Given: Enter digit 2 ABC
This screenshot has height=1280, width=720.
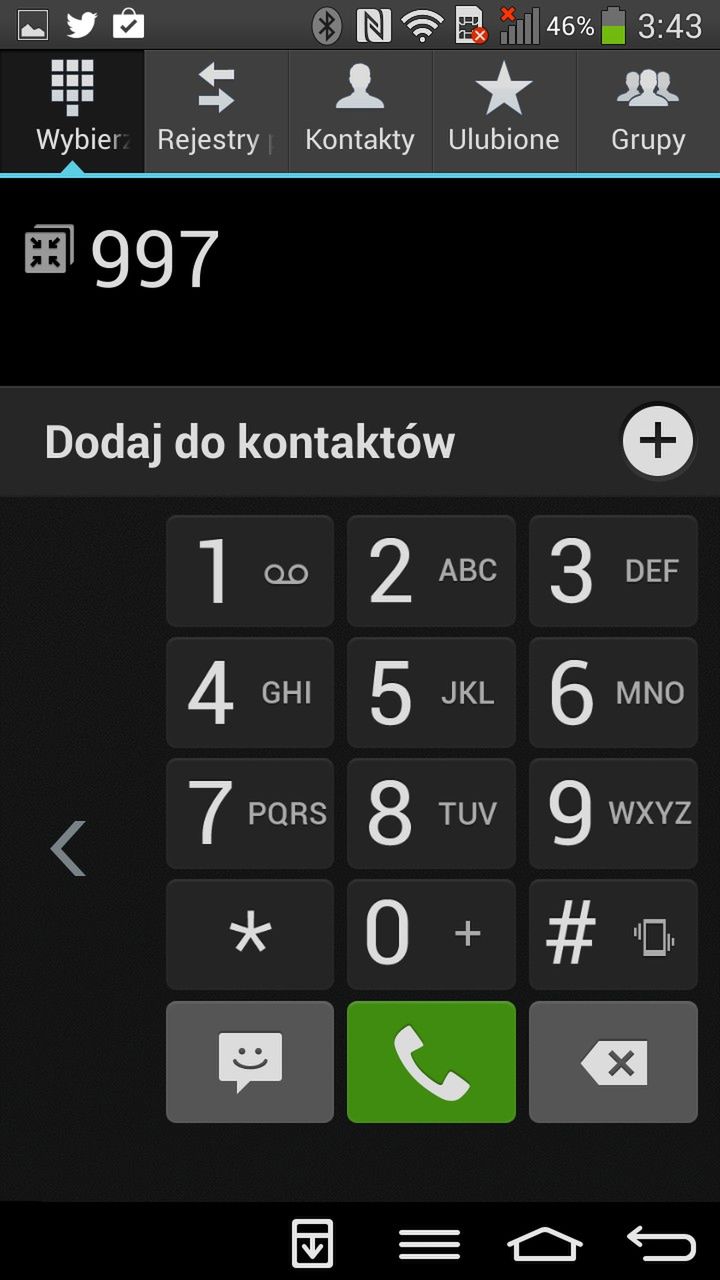Looking at the screenshot, I should 431,571.
